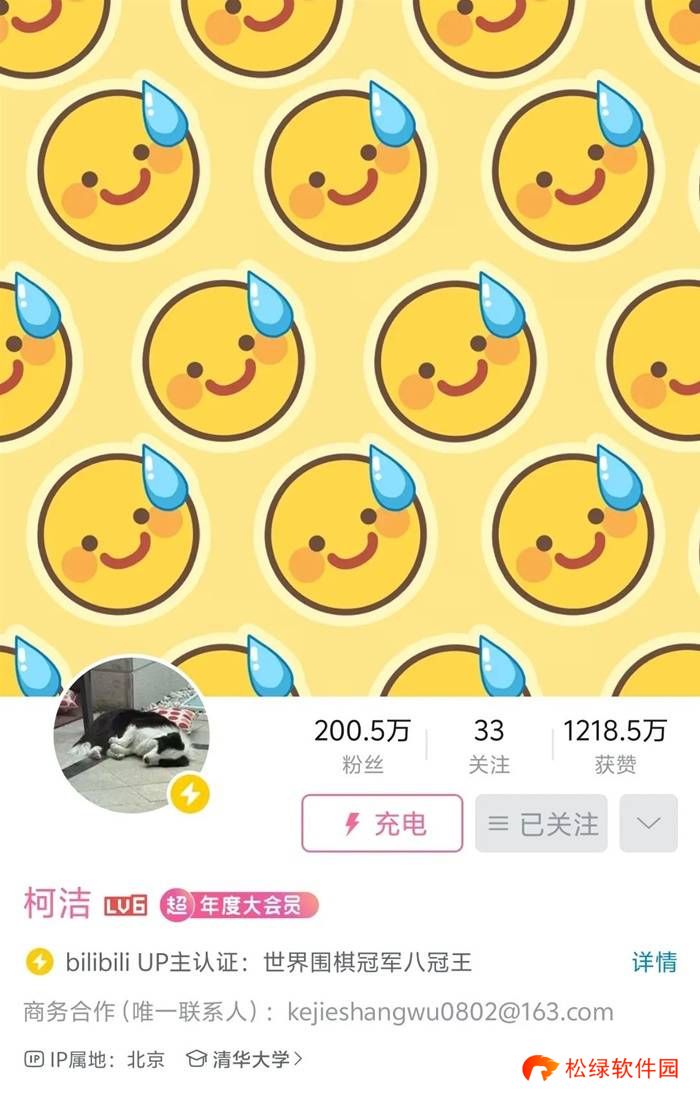The height and width of the screenshot is (1094, 700).
Task: Tap the 充电 button
Action: click(x=382, y=823)
